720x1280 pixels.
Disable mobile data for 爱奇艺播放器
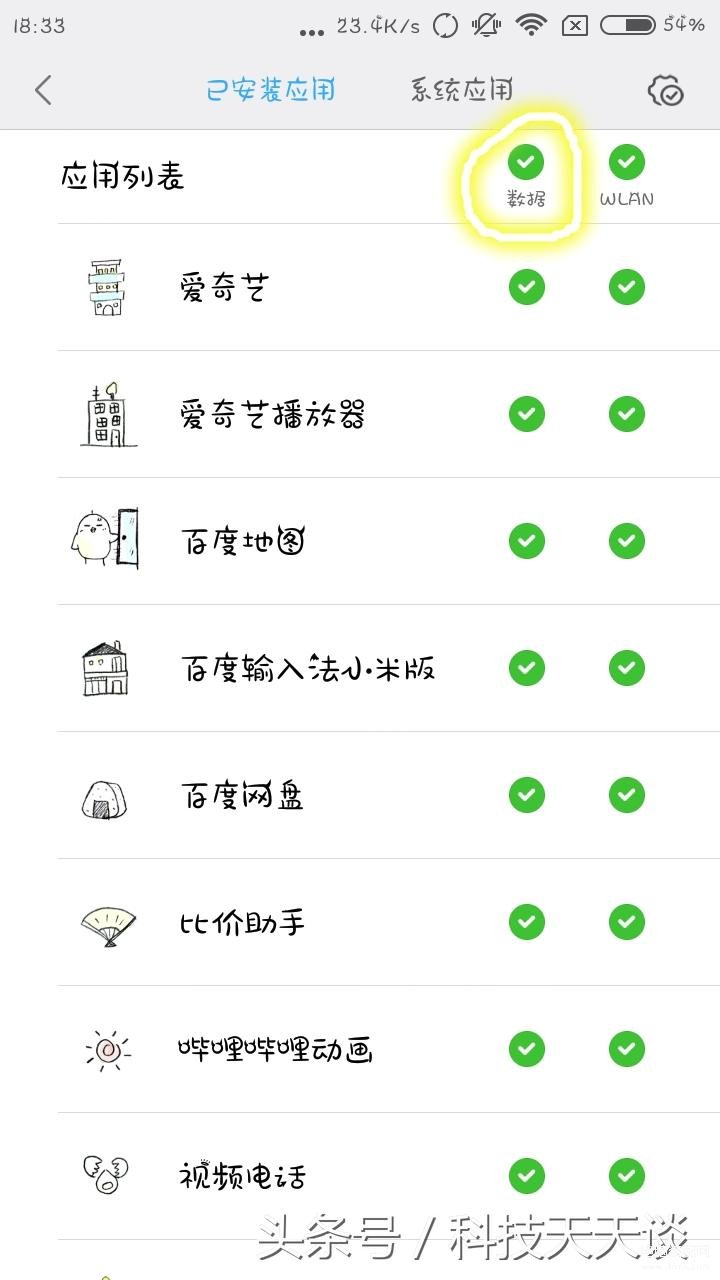[x=526, y=413]
